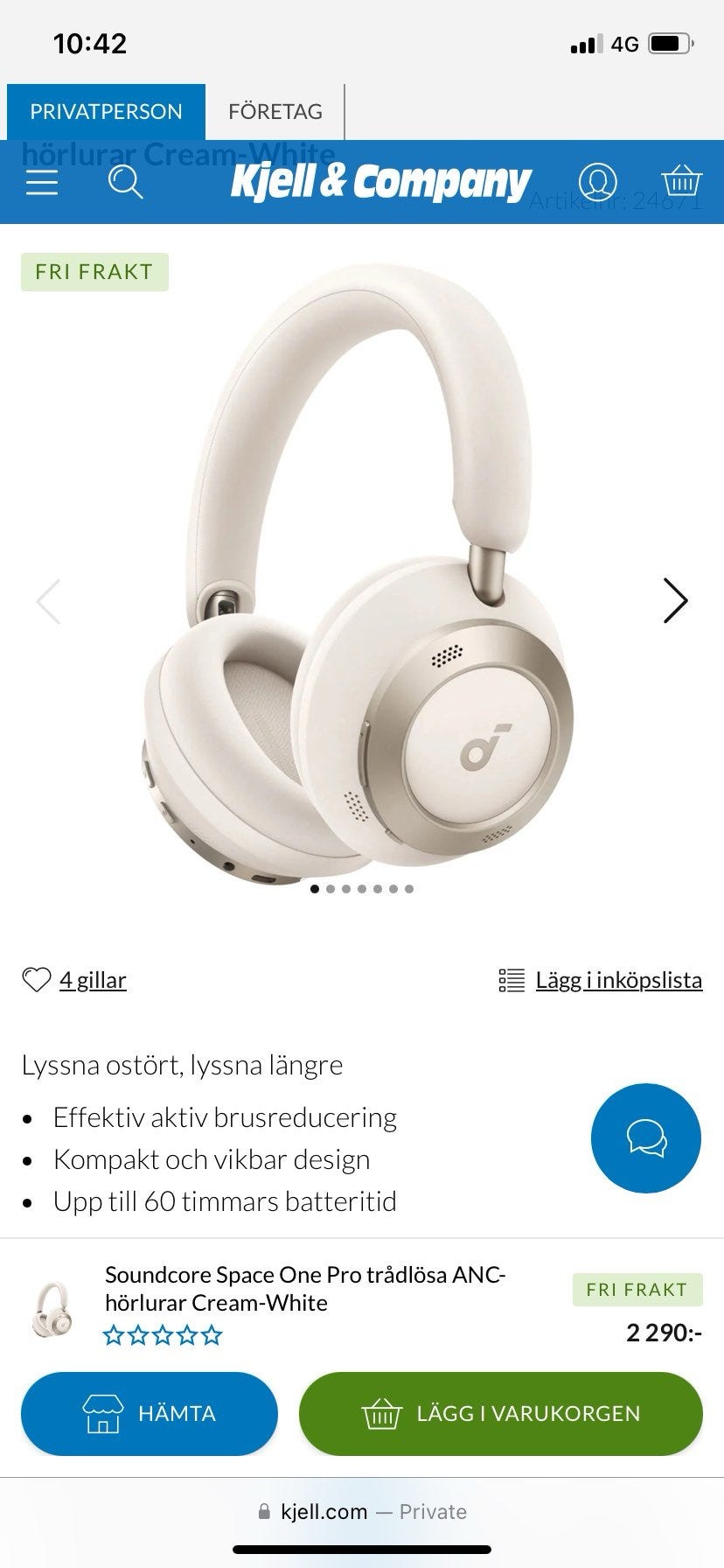Open the hamburger menu
The width and height of the screenshot is (724, 1568).
(41, 182)
